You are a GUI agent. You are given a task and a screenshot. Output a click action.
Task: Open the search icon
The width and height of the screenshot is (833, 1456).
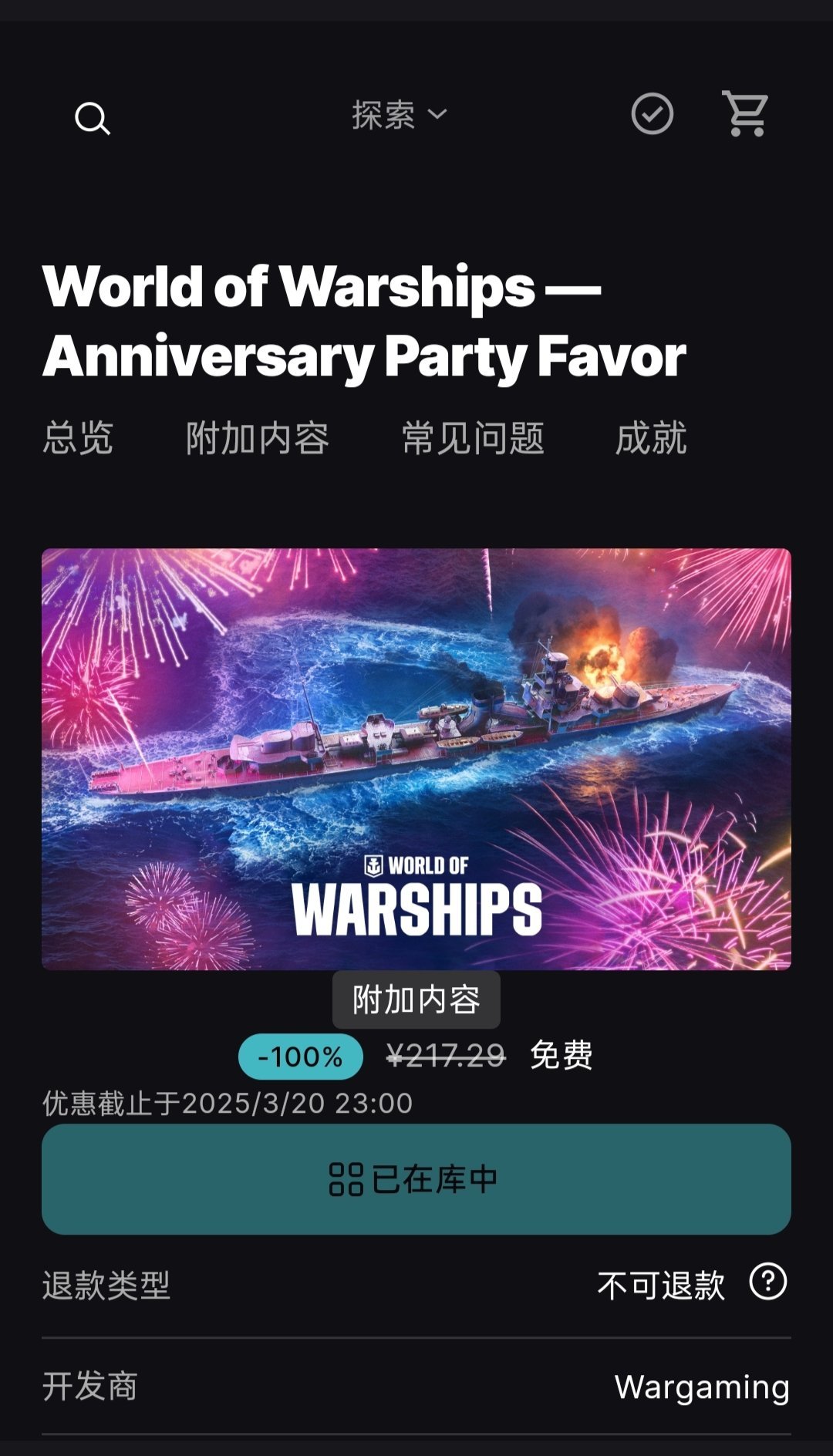[93, 118]
